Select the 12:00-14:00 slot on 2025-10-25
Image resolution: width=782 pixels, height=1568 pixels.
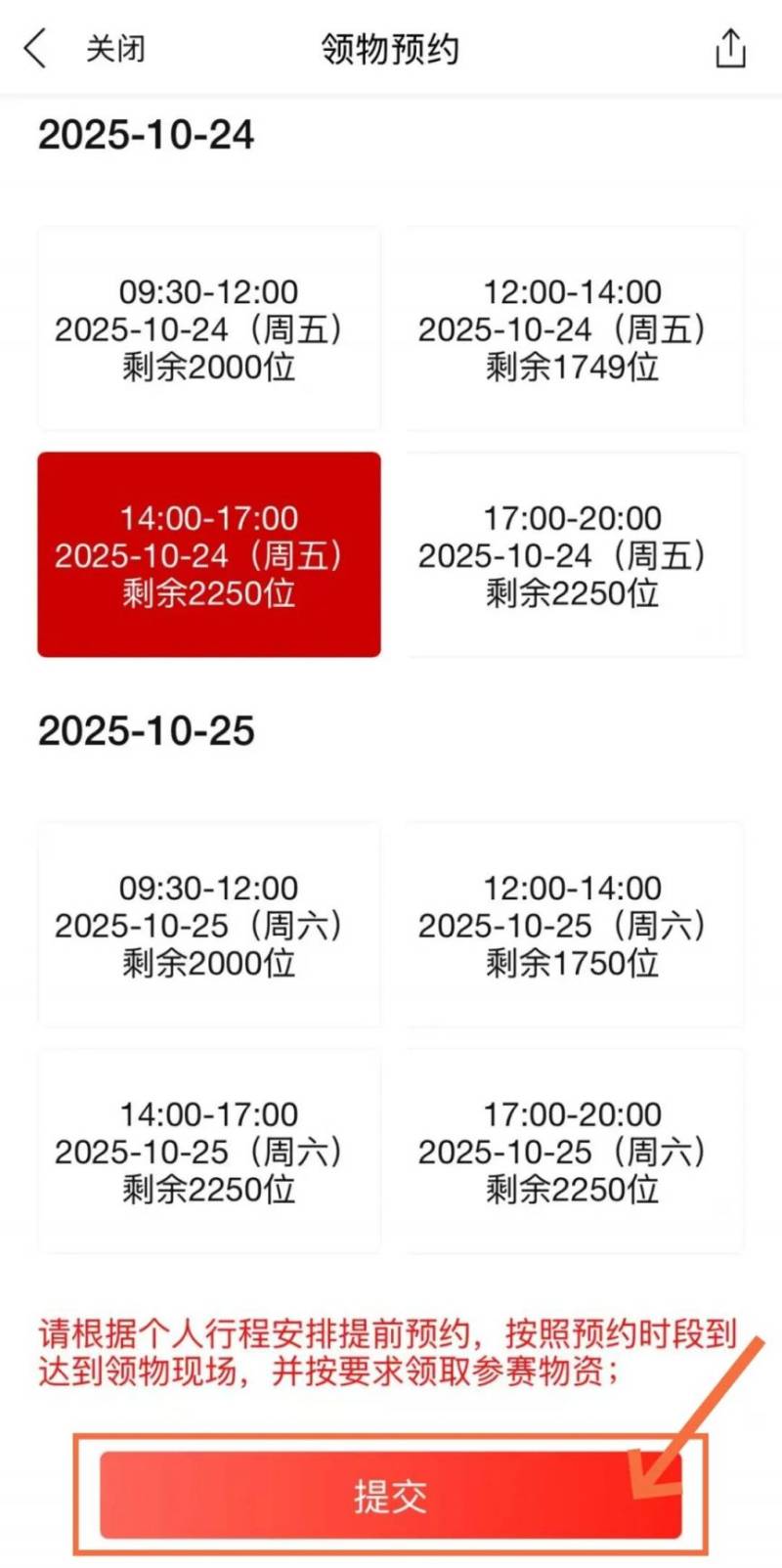tap(574, 926)
